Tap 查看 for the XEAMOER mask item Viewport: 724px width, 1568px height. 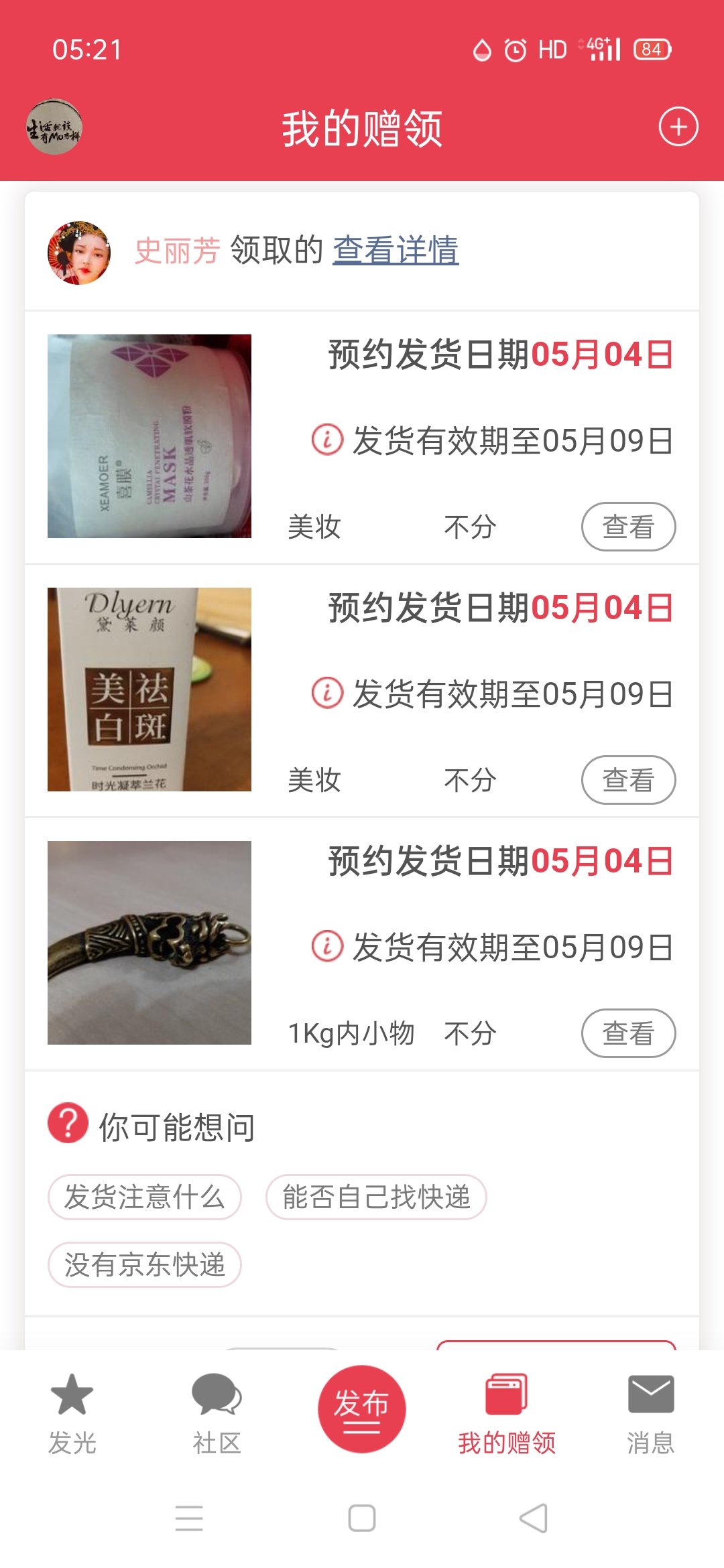click(x=627, y=527)
